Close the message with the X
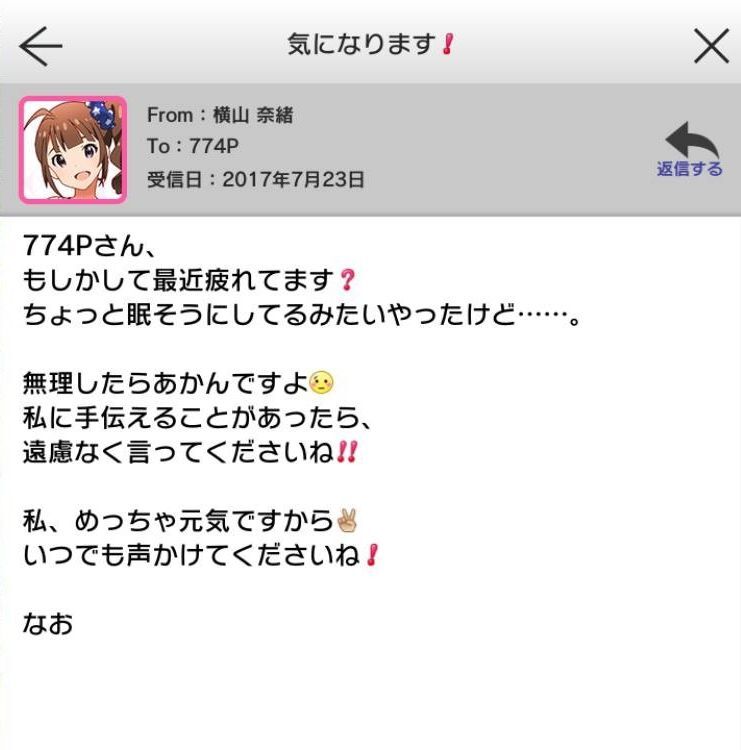 pyautogui.click(x=711, y=45)
